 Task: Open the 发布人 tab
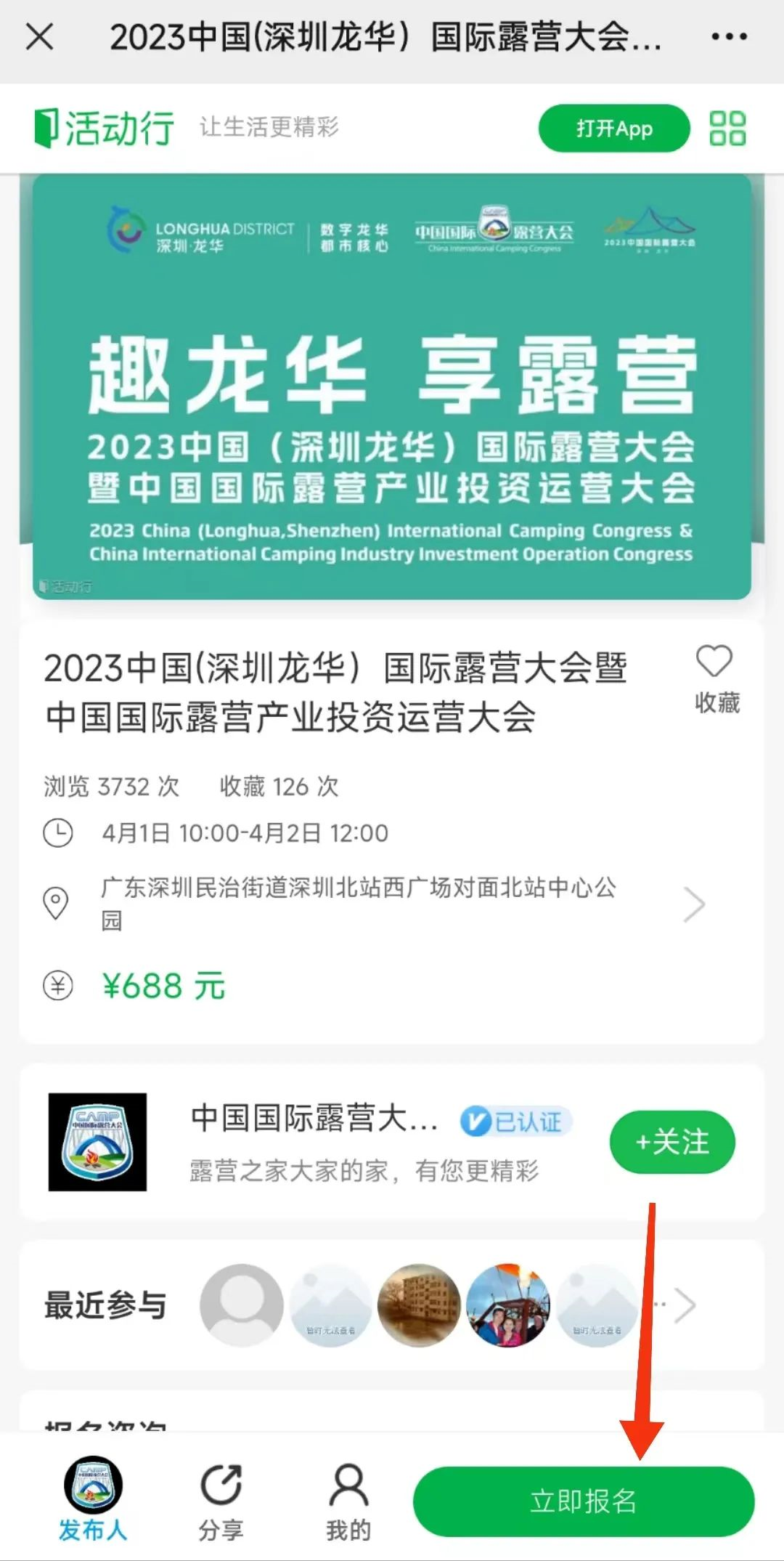93,1499
